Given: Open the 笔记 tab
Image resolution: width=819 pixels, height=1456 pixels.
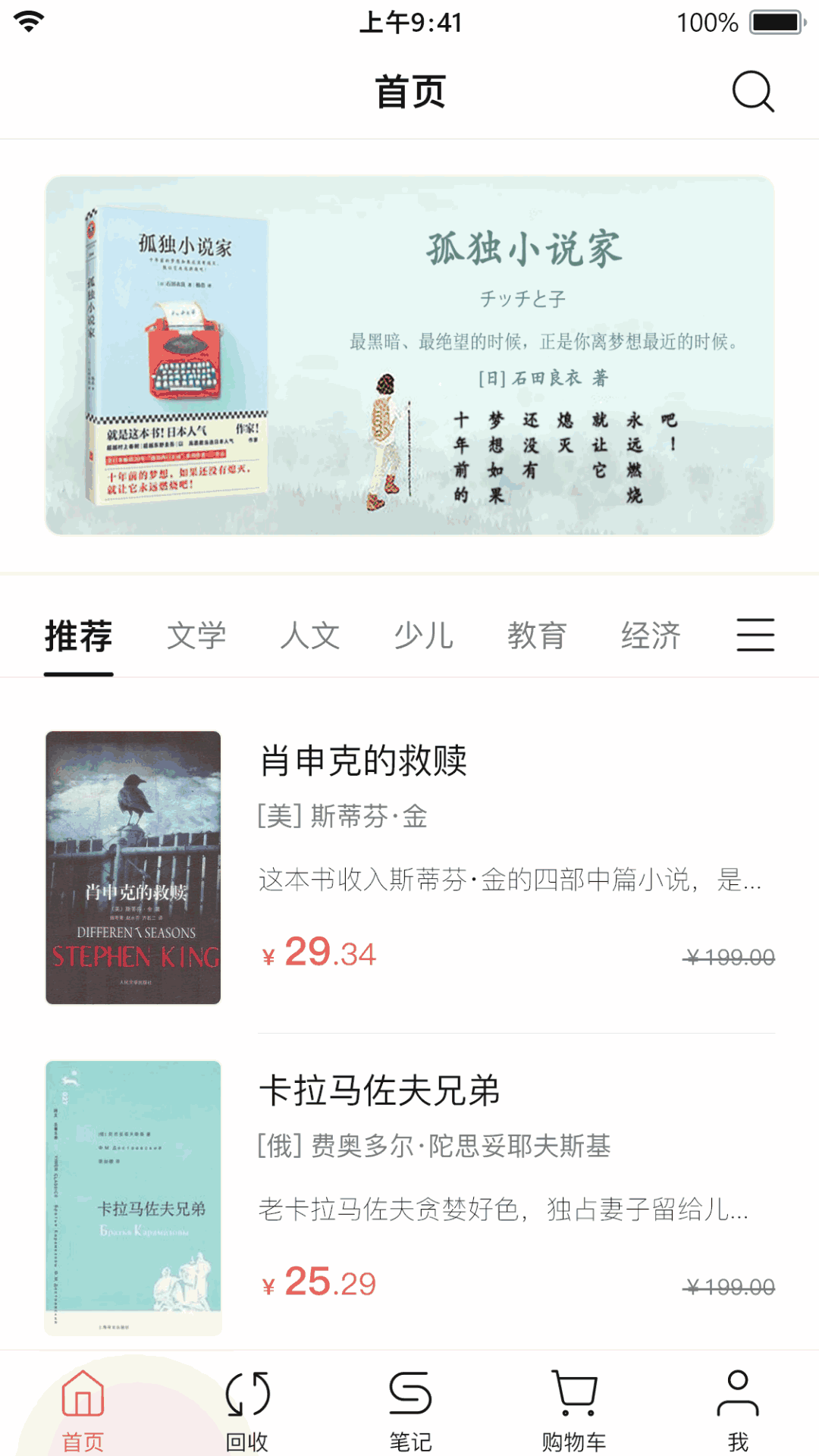Looking at the screenshot, I should [410, 1410].
